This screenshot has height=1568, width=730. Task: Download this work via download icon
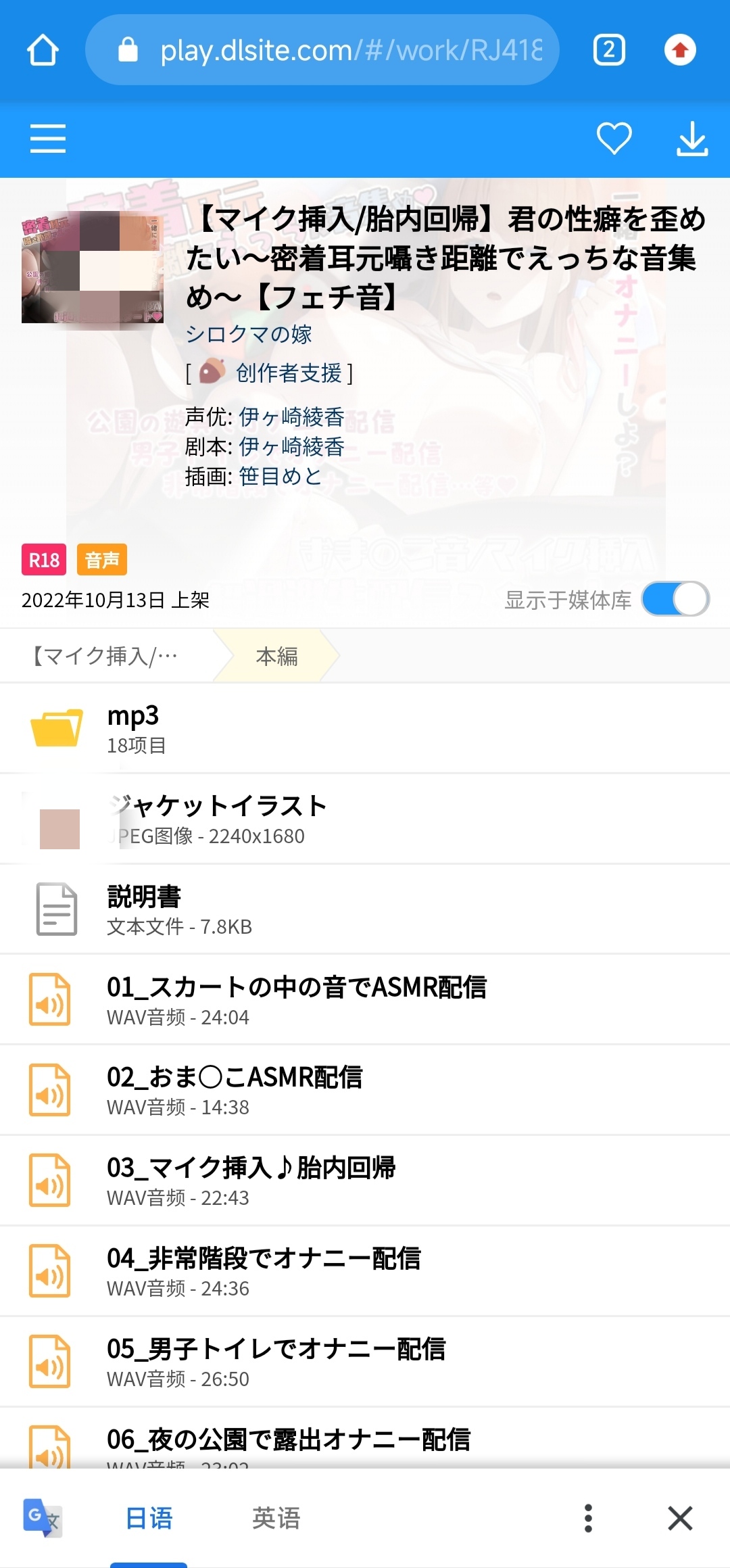(693, 139)
